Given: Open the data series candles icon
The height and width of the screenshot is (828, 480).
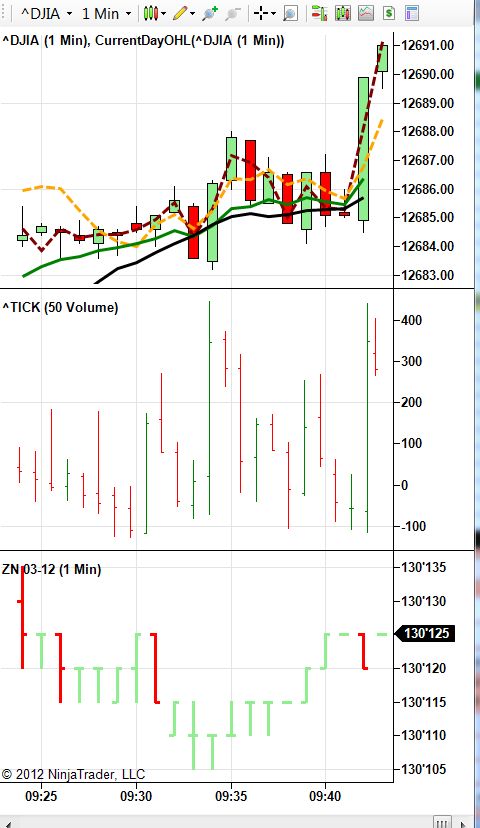Looking at the screenshot, I should pyautogui.click(x=343, y=13).
